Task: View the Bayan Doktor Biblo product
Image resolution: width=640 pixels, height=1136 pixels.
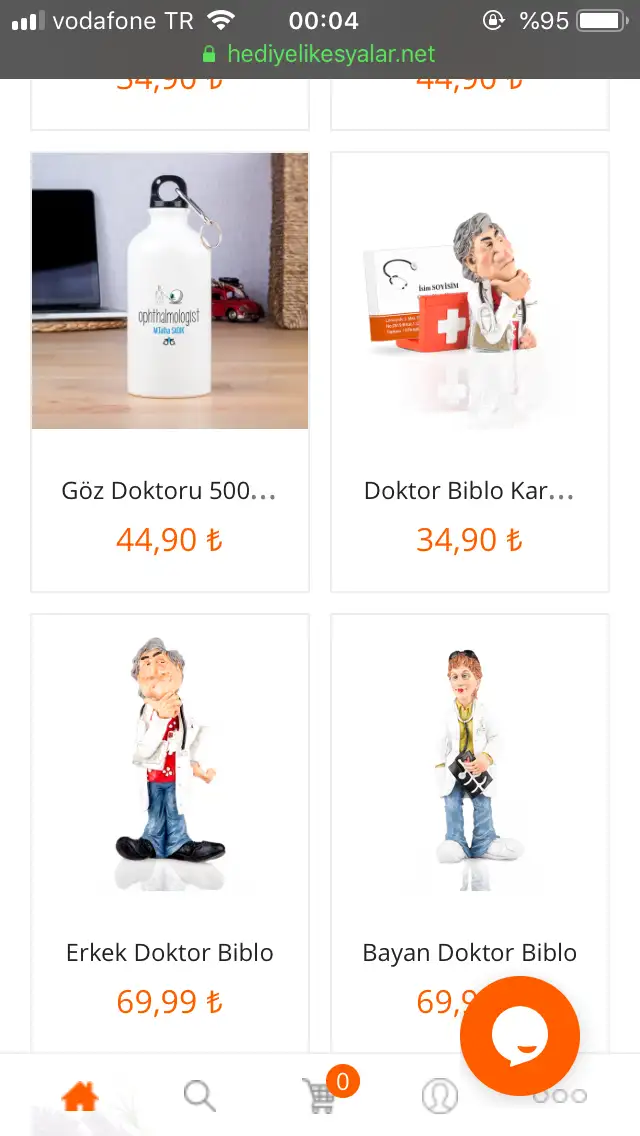Action: (x=470, y=833)
